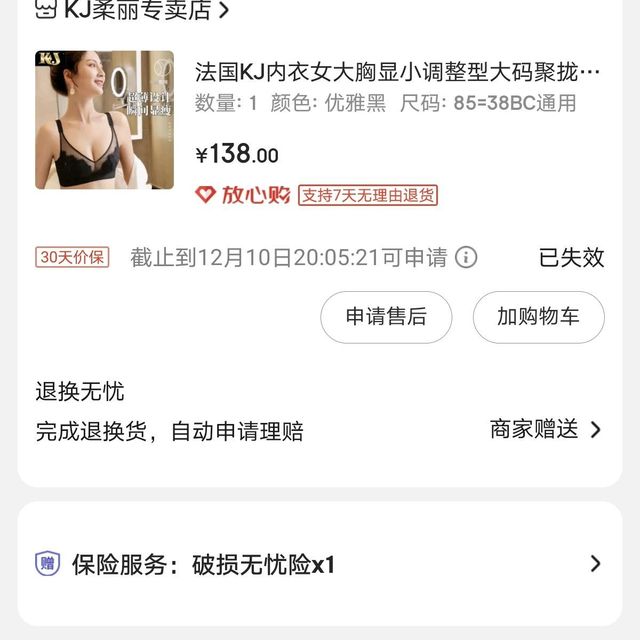Open the KJ bra product thumbnail

point(104,120)
